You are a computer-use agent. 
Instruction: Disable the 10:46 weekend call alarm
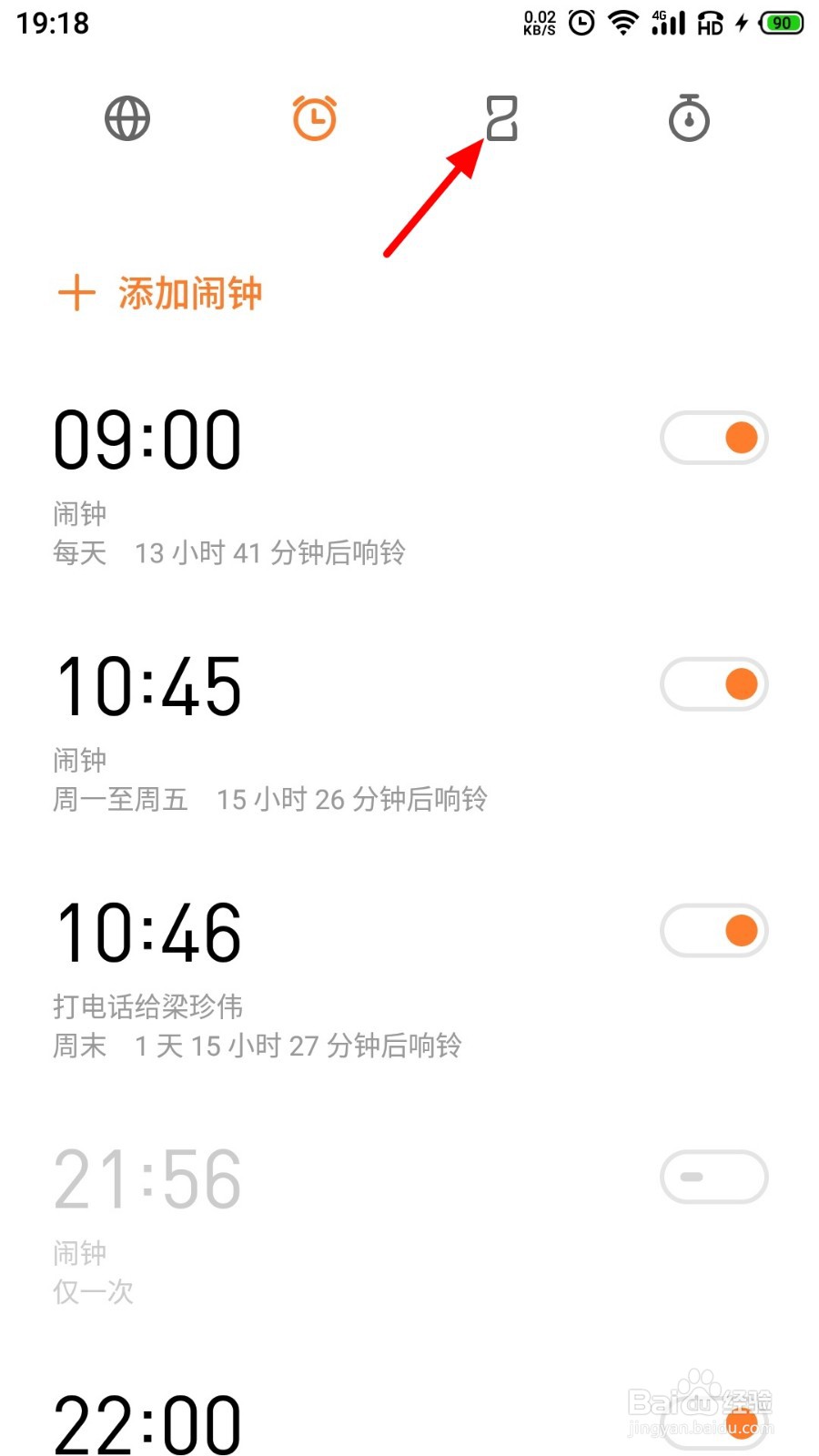(713, 930)
